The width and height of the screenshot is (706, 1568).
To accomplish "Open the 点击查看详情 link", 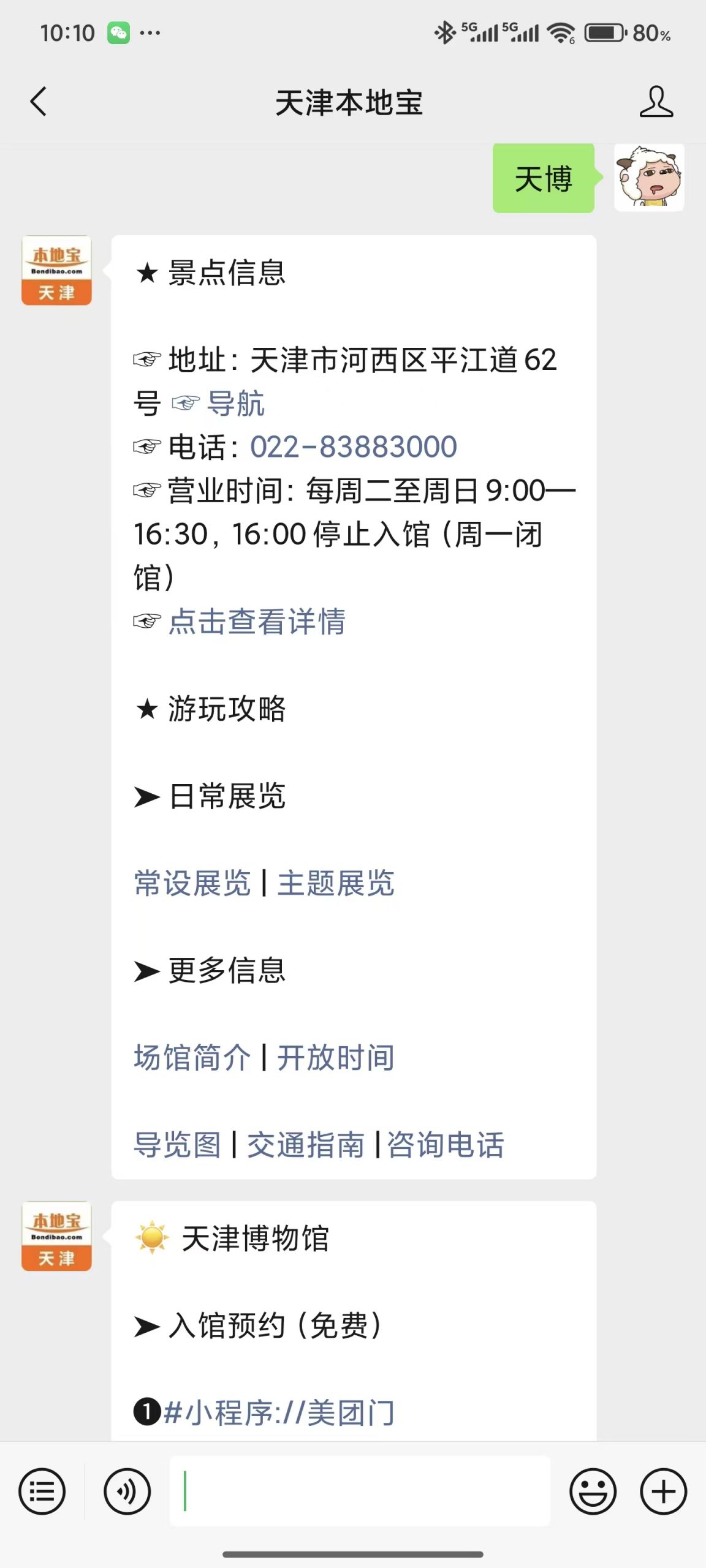I will (257, 622).
